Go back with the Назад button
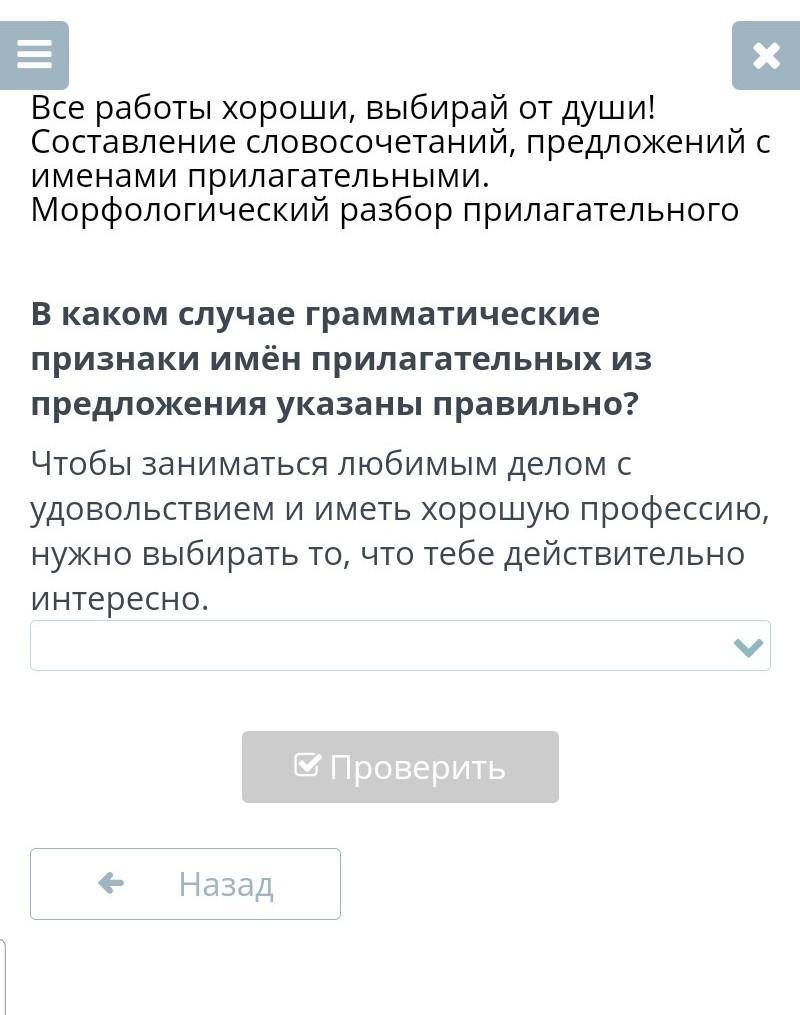 point(185,884)
